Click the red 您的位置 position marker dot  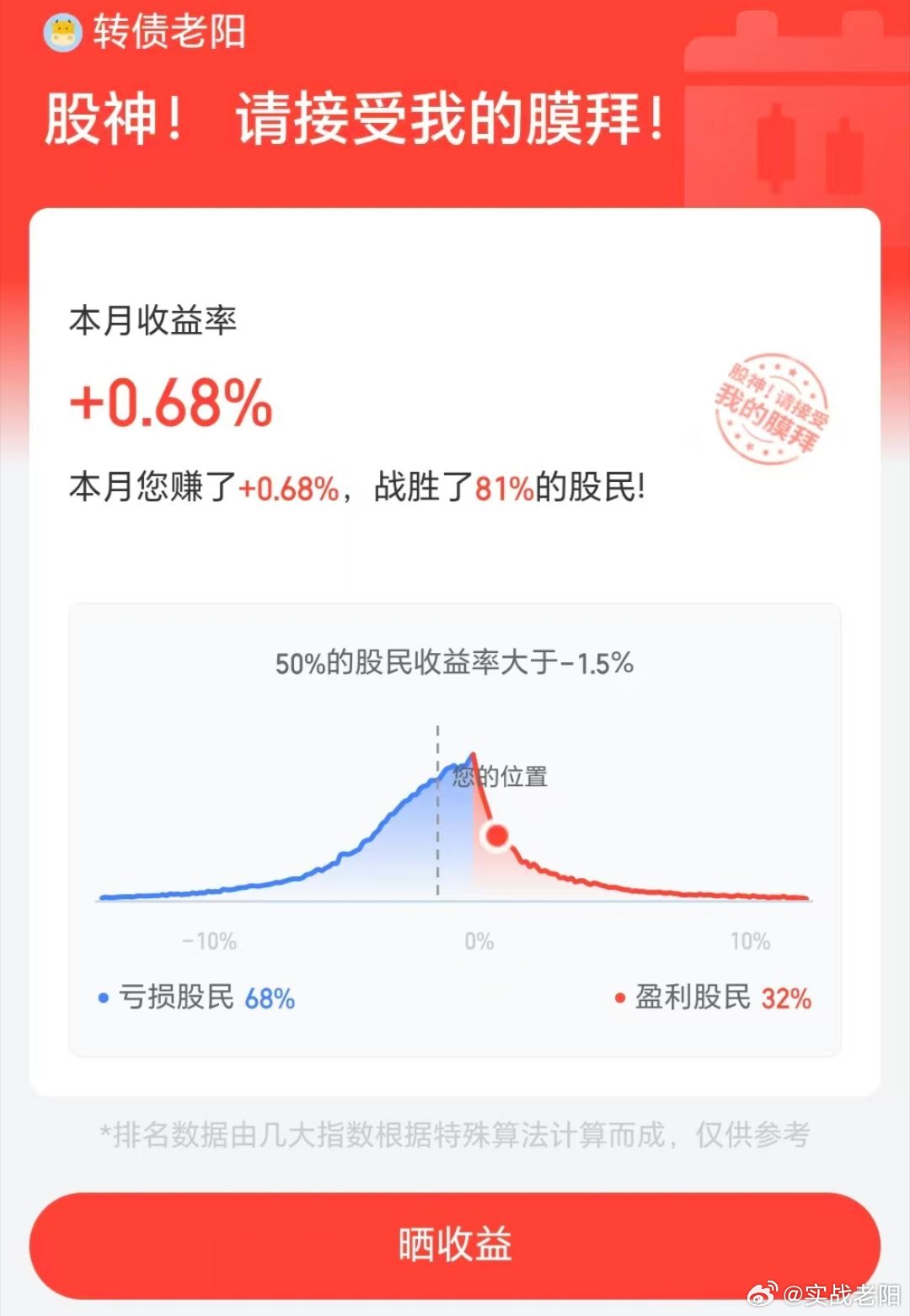point(495,837)
